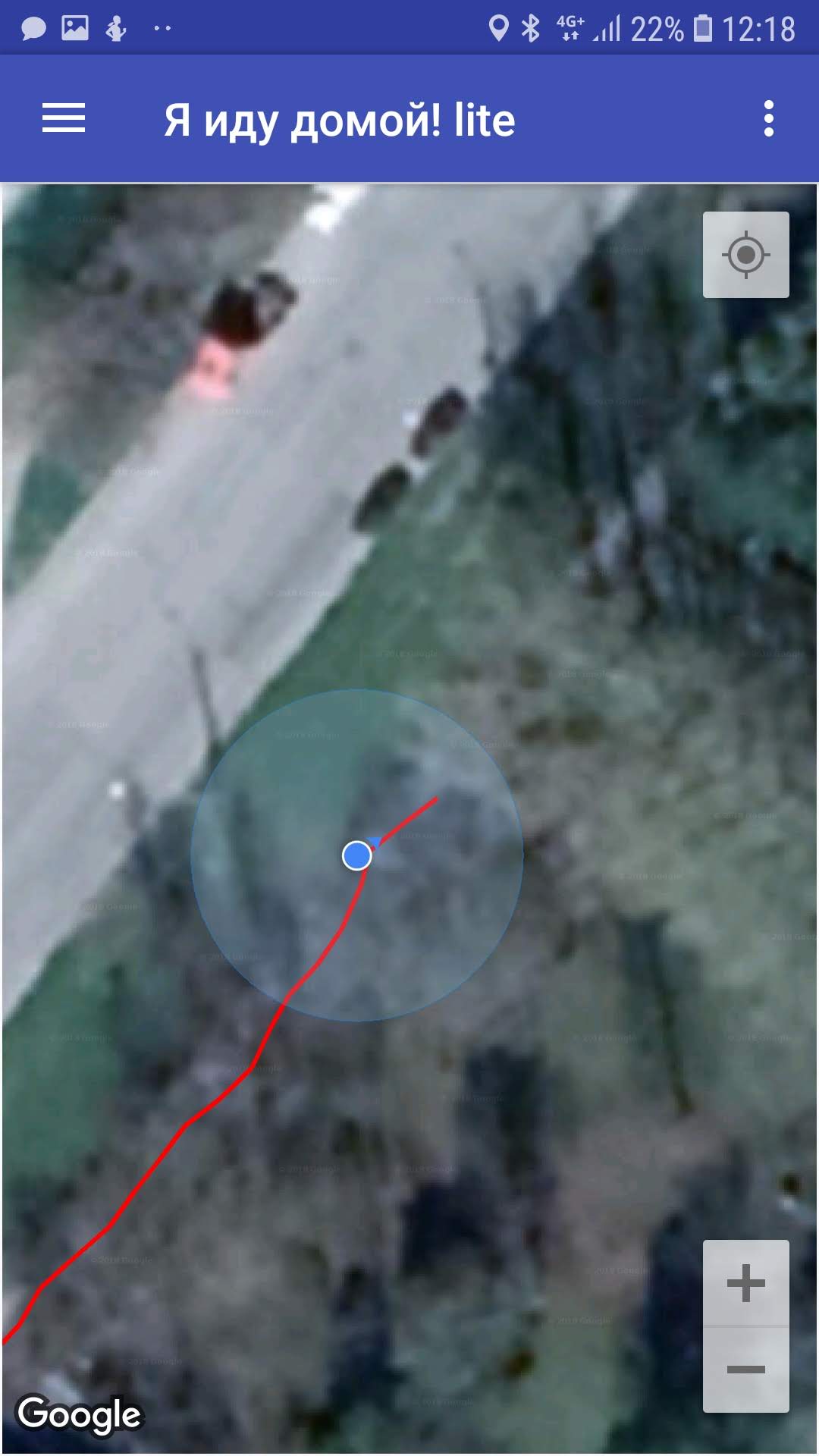Open the overflow options menu
Screen dimensions: 819x1456
click(768, 119)
